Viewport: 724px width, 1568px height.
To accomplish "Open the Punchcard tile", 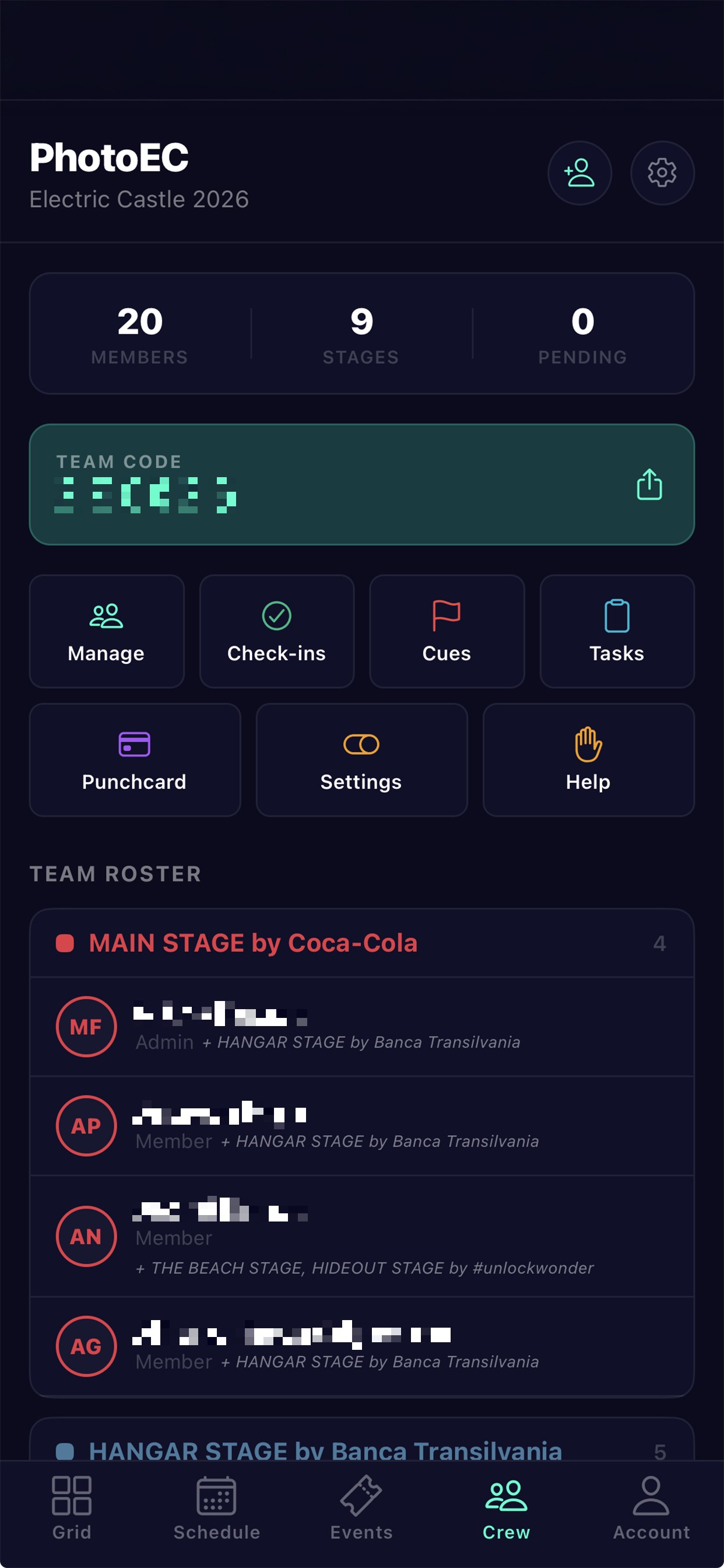I will click(135, 759).
